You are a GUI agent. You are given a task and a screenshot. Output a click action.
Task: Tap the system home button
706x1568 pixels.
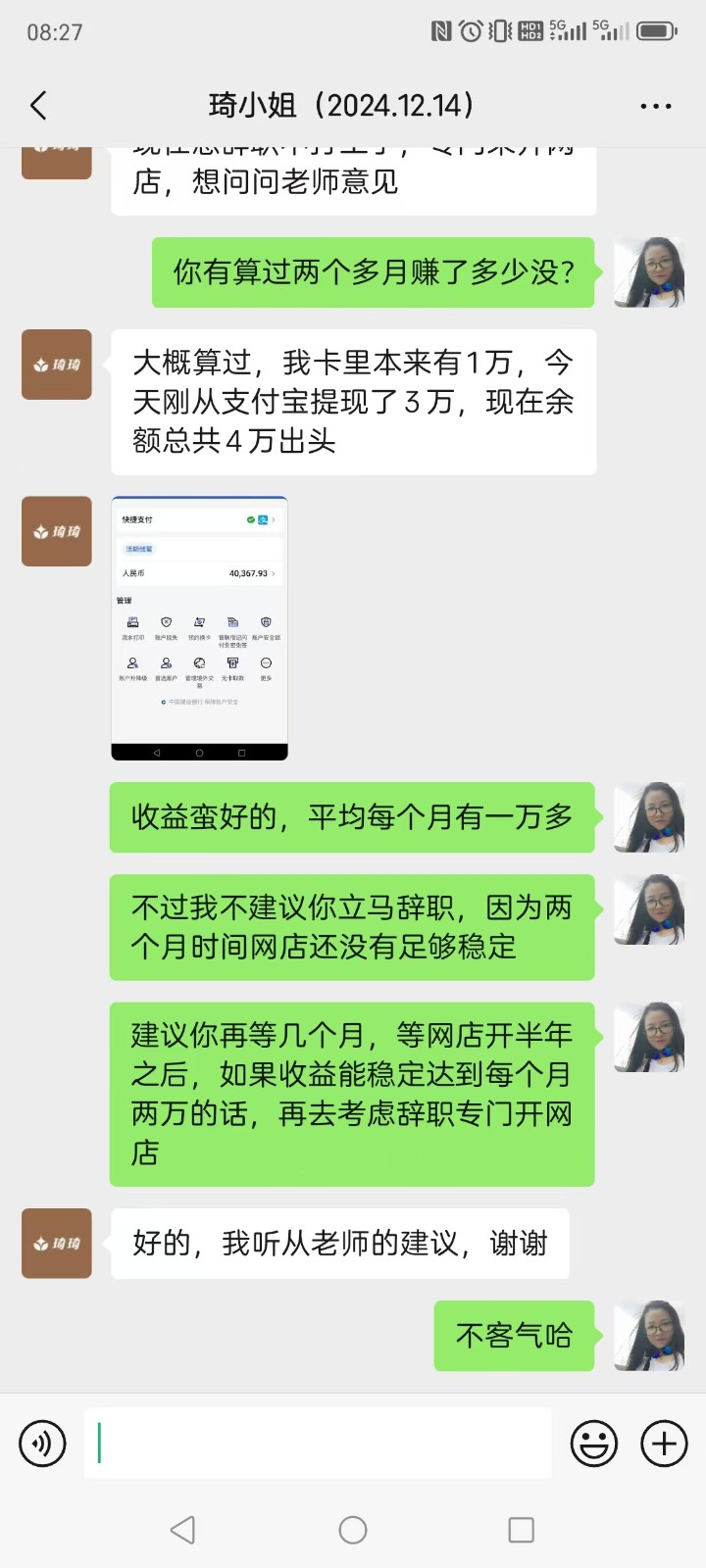pyautogui.click(x=353, y=1530)
